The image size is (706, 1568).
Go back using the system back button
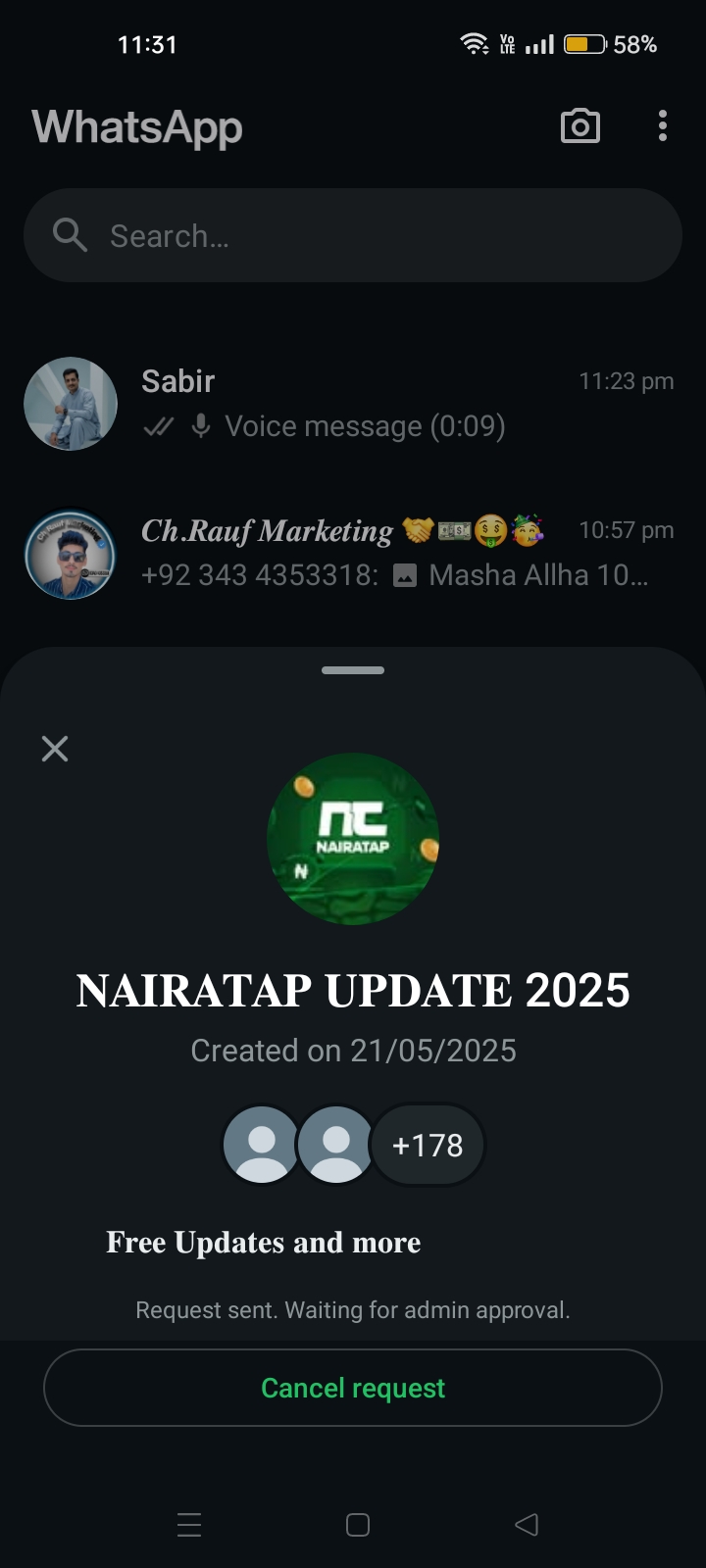[x=527, y=1525]
